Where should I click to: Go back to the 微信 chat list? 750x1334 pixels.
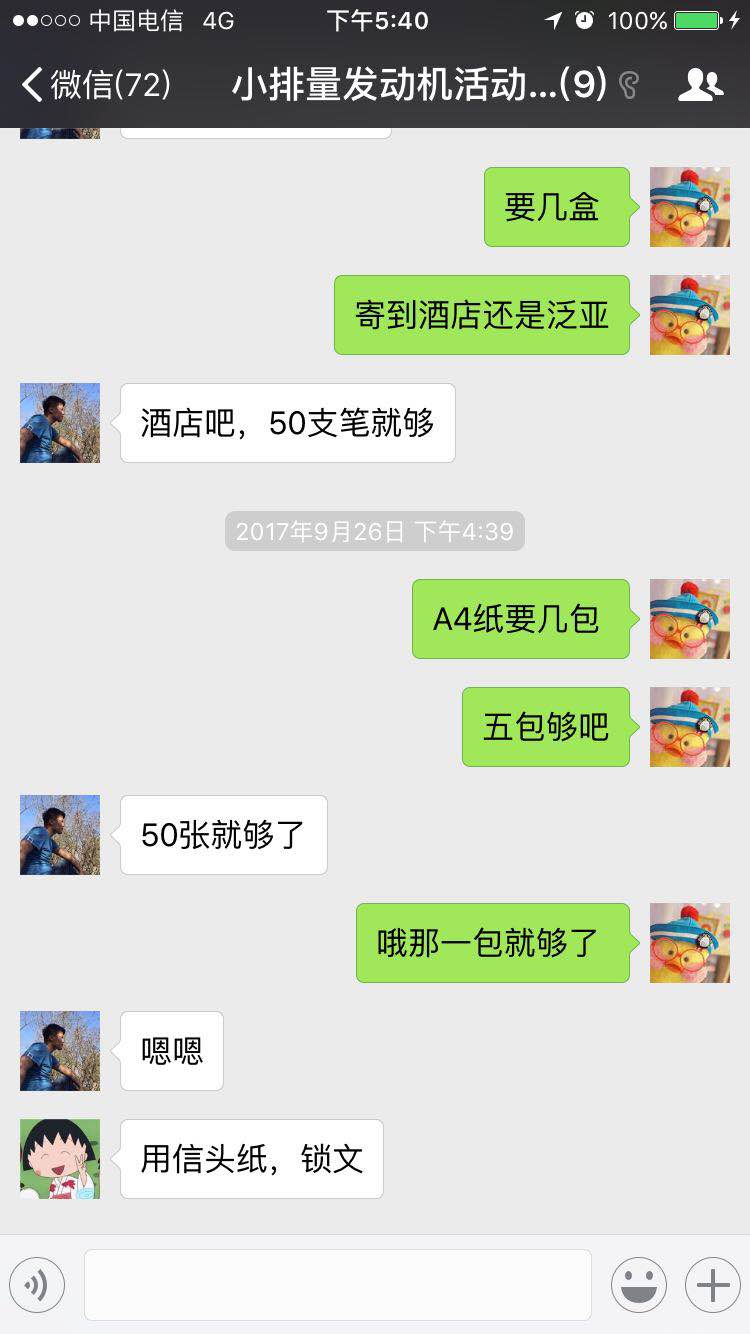click(x=95, y=85)
